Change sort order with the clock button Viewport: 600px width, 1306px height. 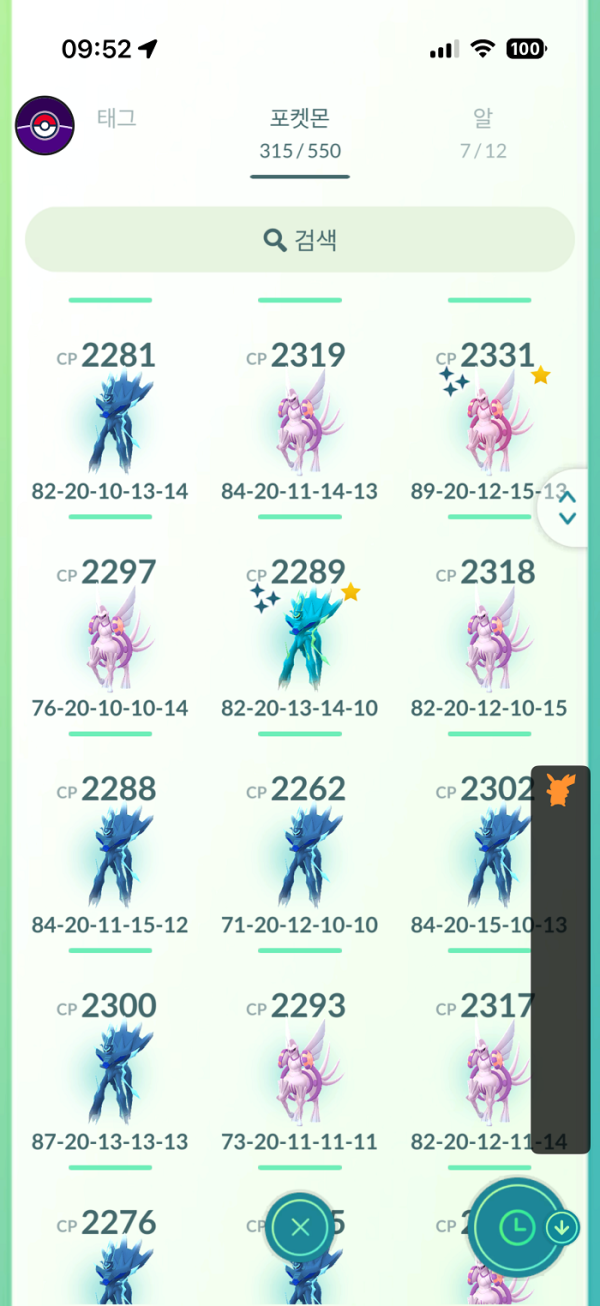518,1227
